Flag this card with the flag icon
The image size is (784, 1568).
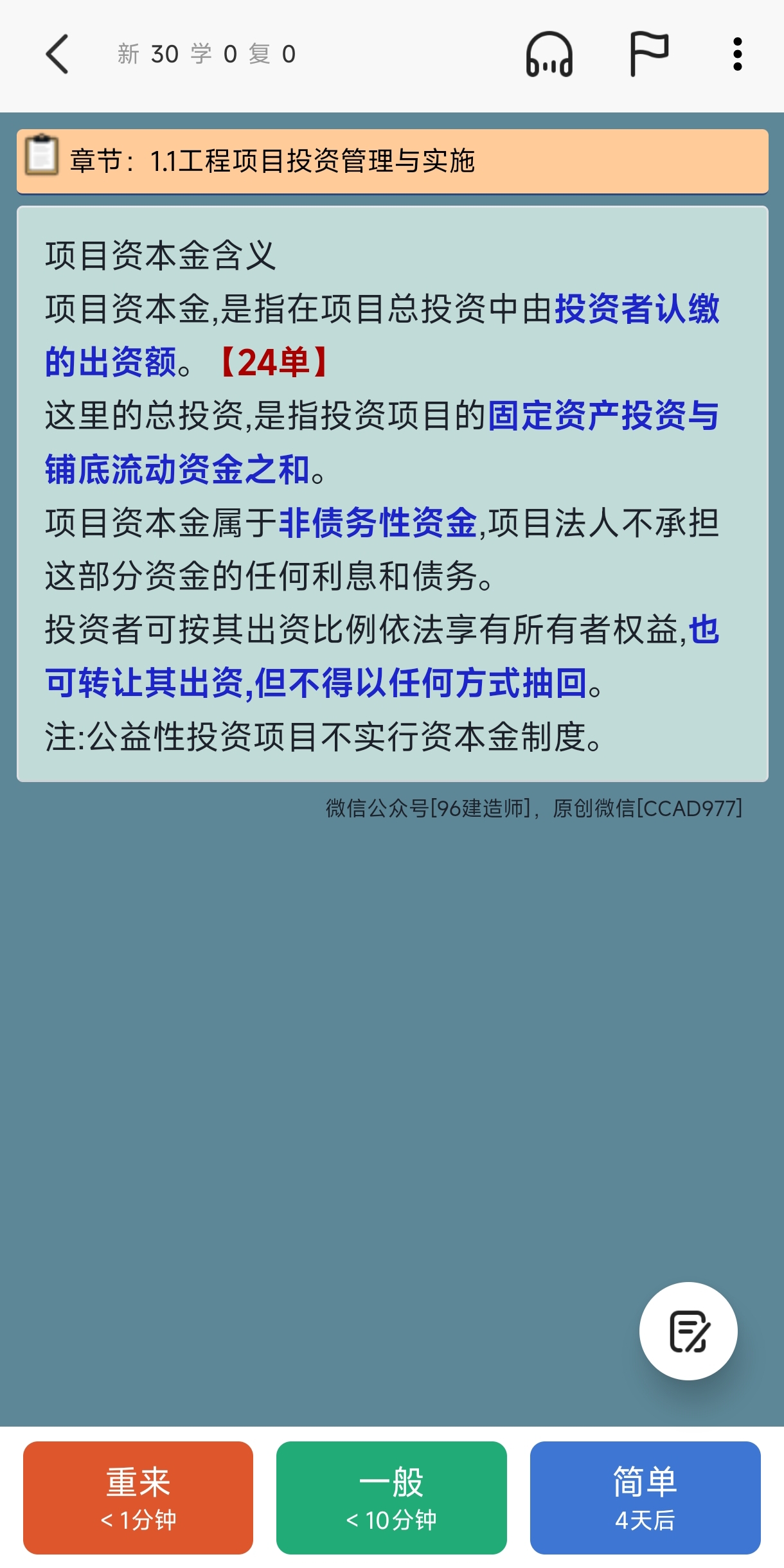tap(648, 55)
